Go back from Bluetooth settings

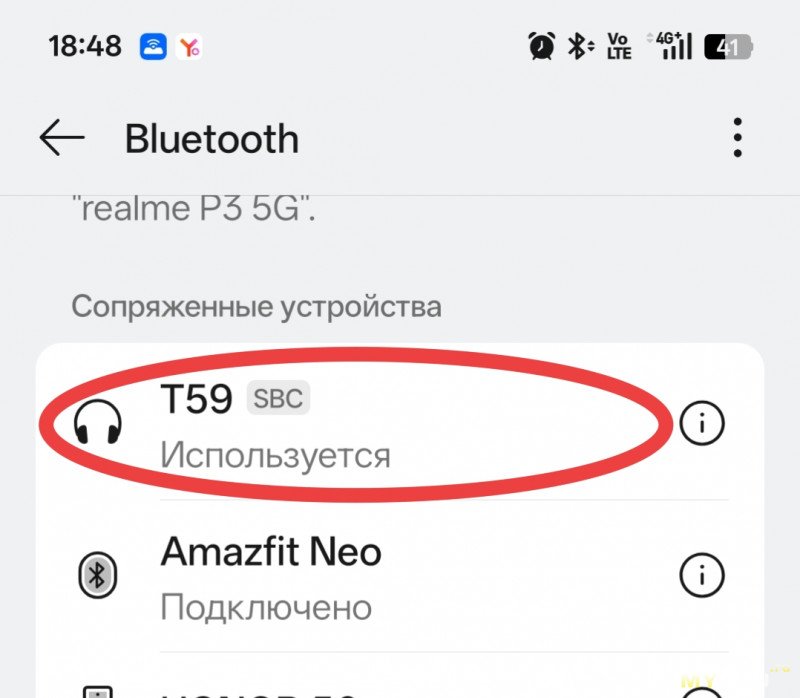coord(62,139)
